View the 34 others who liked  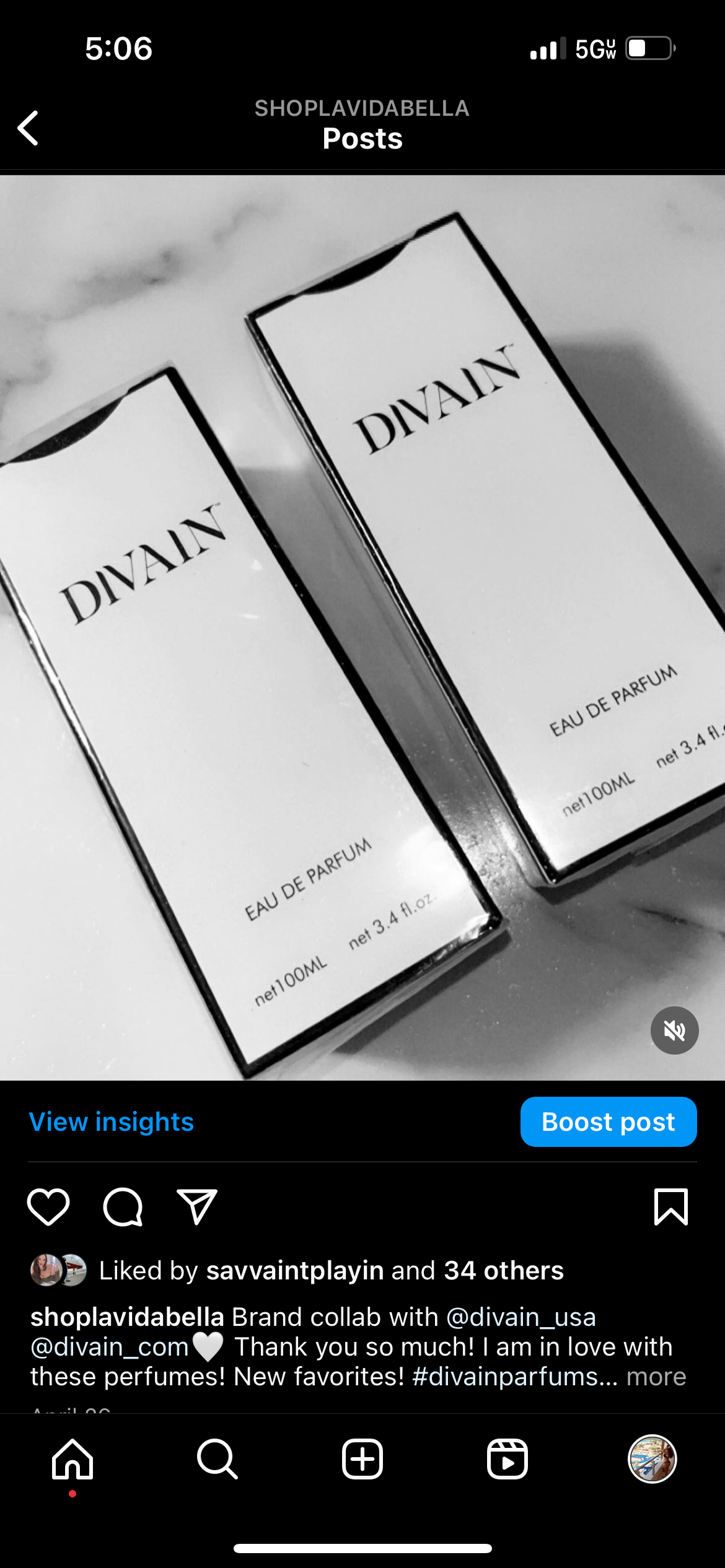[504, 1271]
